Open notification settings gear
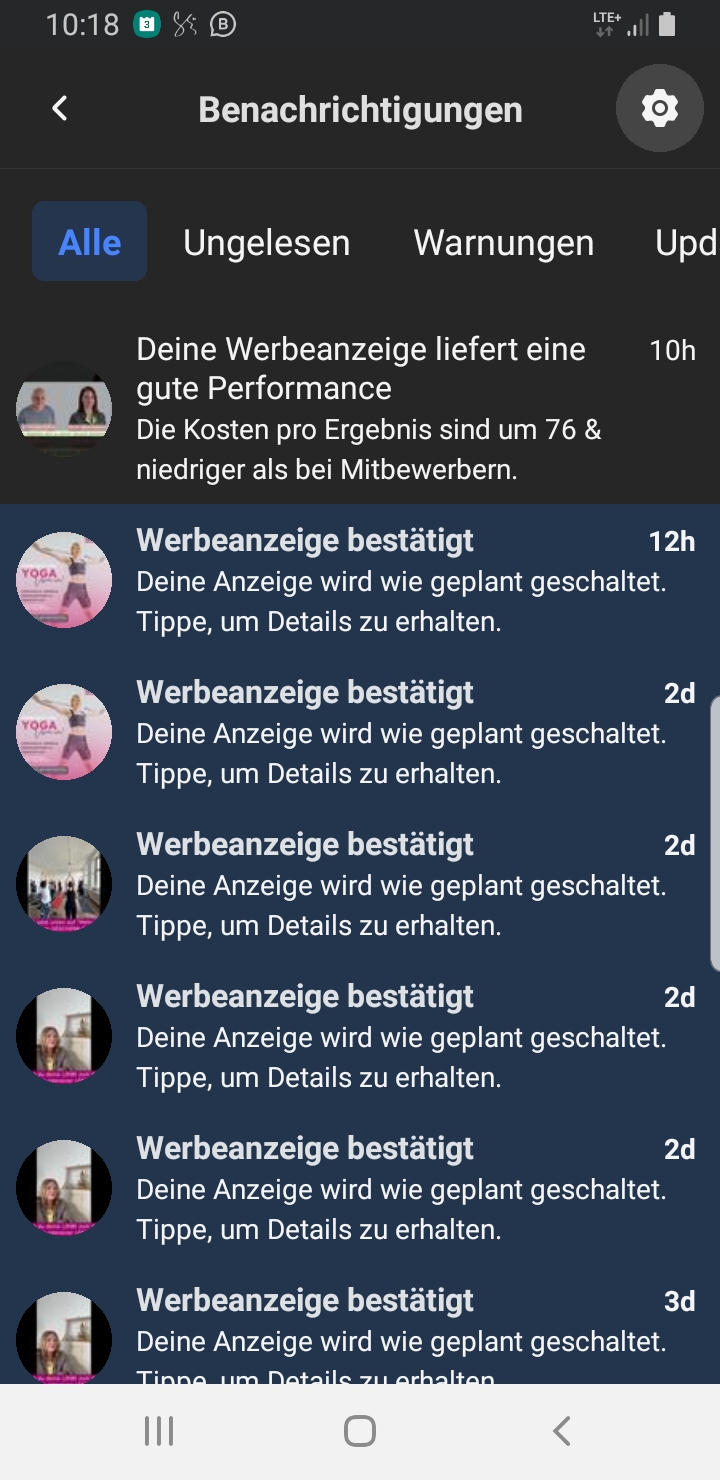 pyautogui.click(x=659, y=108)
